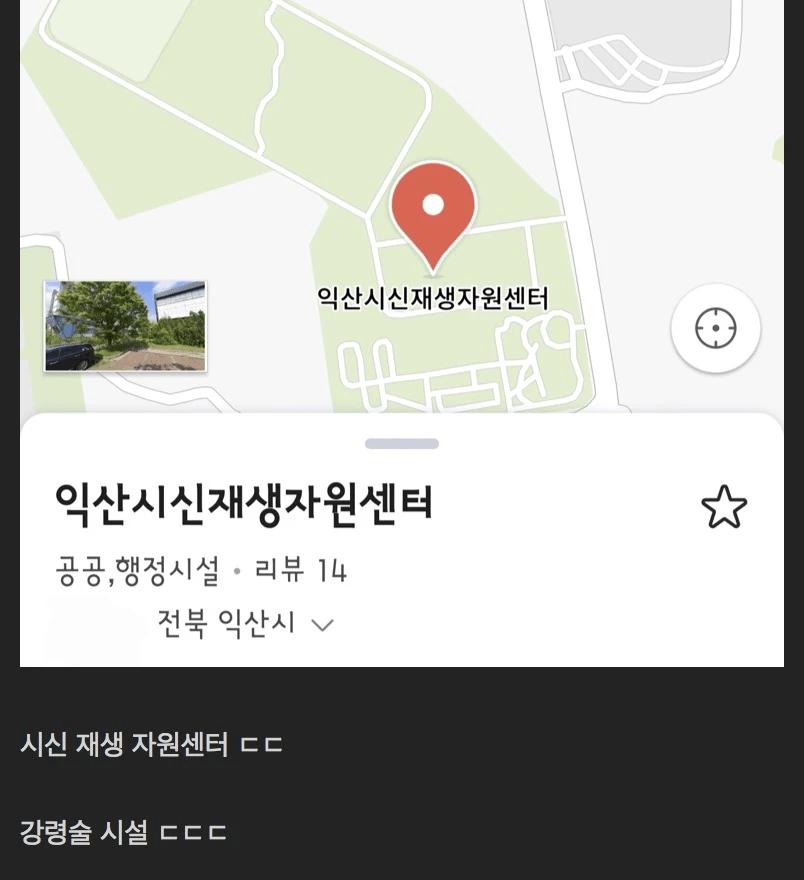The image size is (804, 880).
Task: Tap the current location crosshair icon
Action: tap(716, 327)
